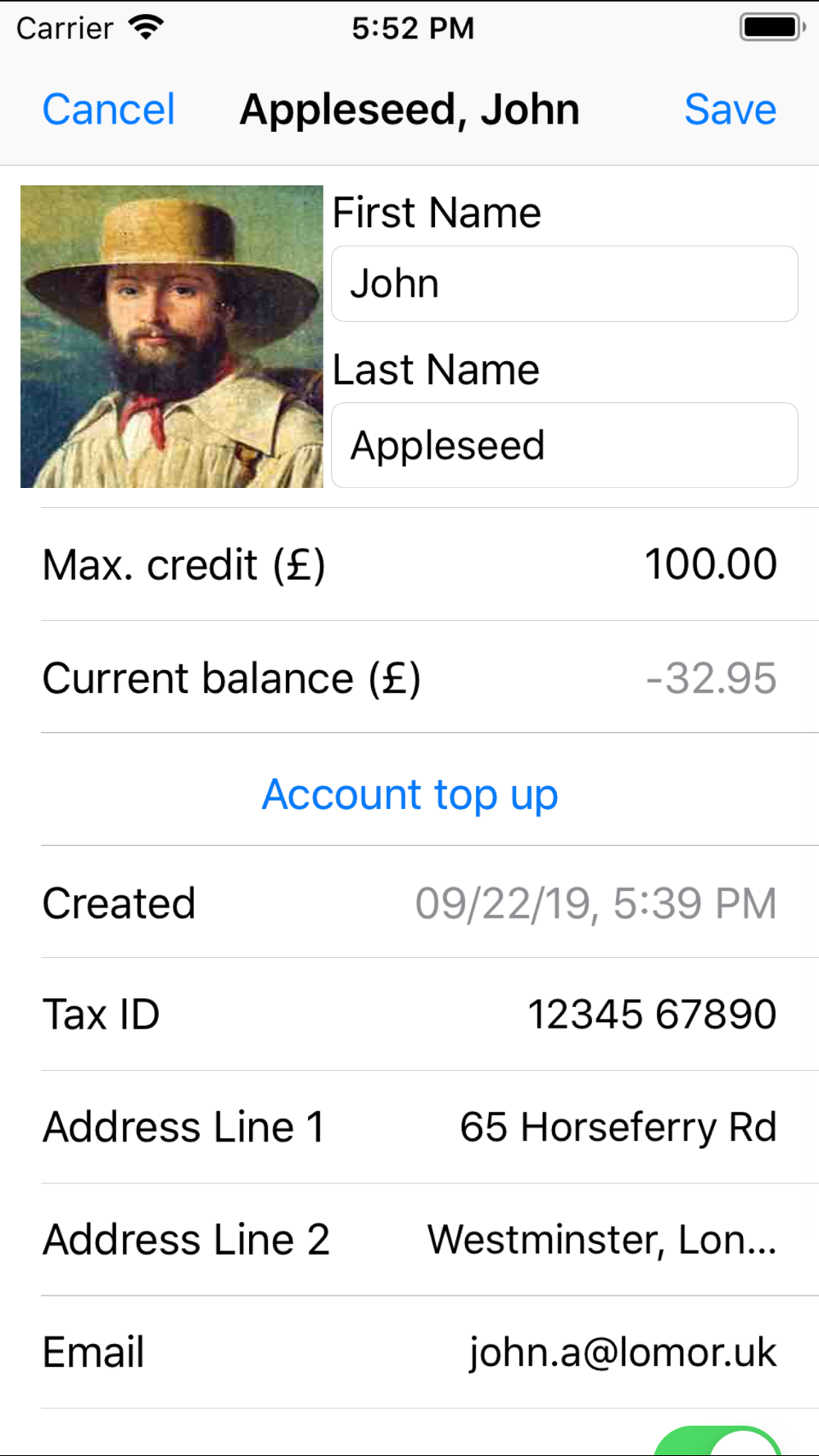The width and height of the screenshot is (819, 1456).
Task: Open Account top up
Action: coord(409,794)
